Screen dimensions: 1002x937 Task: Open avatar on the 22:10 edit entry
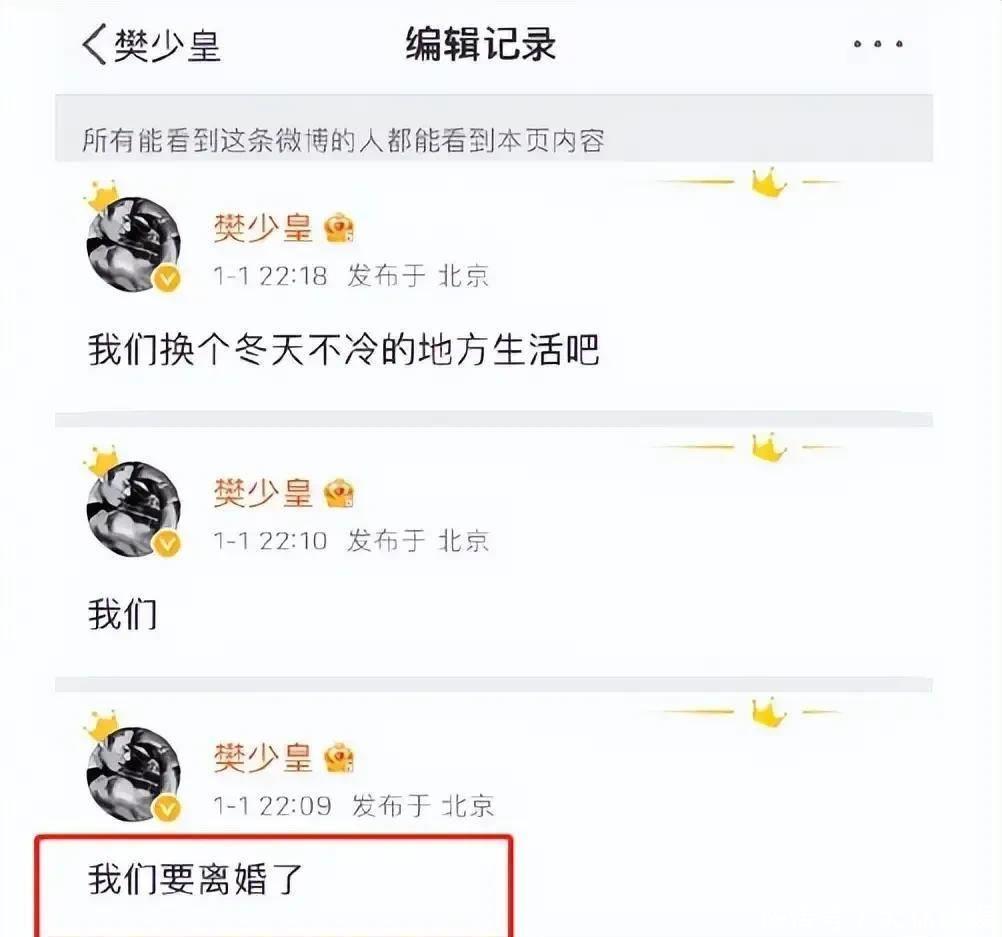click(134, 509)
